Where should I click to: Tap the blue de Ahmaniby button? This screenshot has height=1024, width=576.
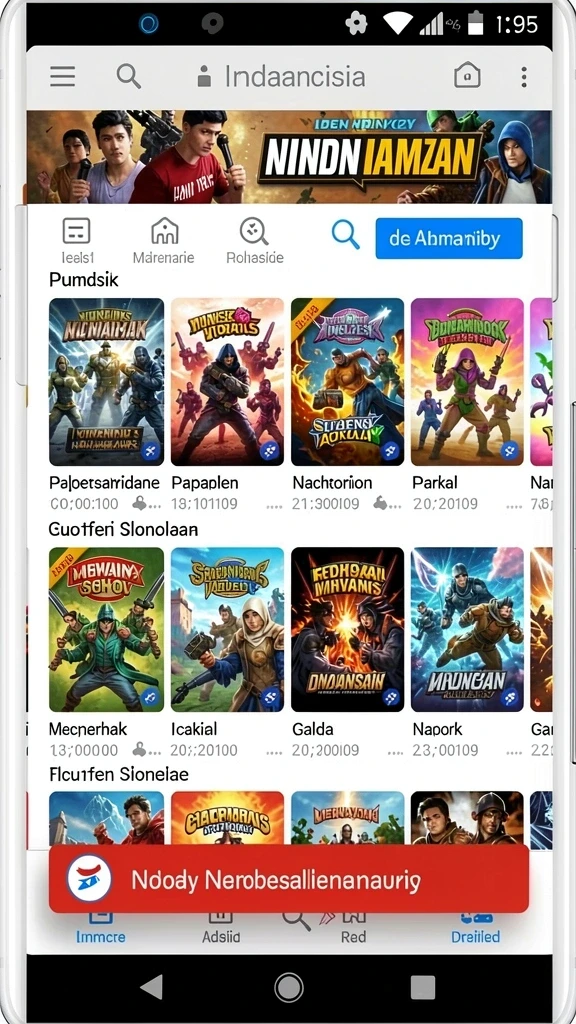tap(449, 238)
